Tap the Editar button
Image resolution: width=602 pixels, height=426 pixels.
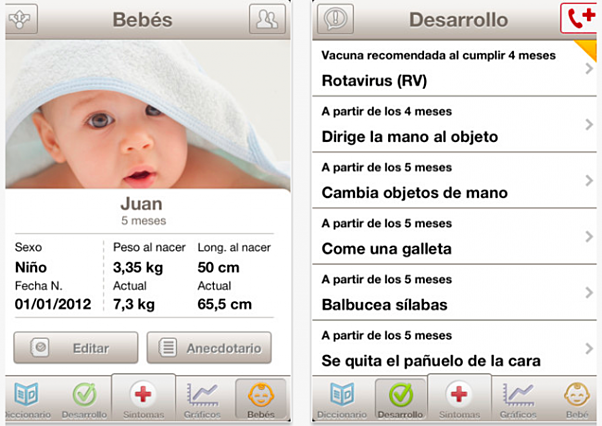(76, 348)
